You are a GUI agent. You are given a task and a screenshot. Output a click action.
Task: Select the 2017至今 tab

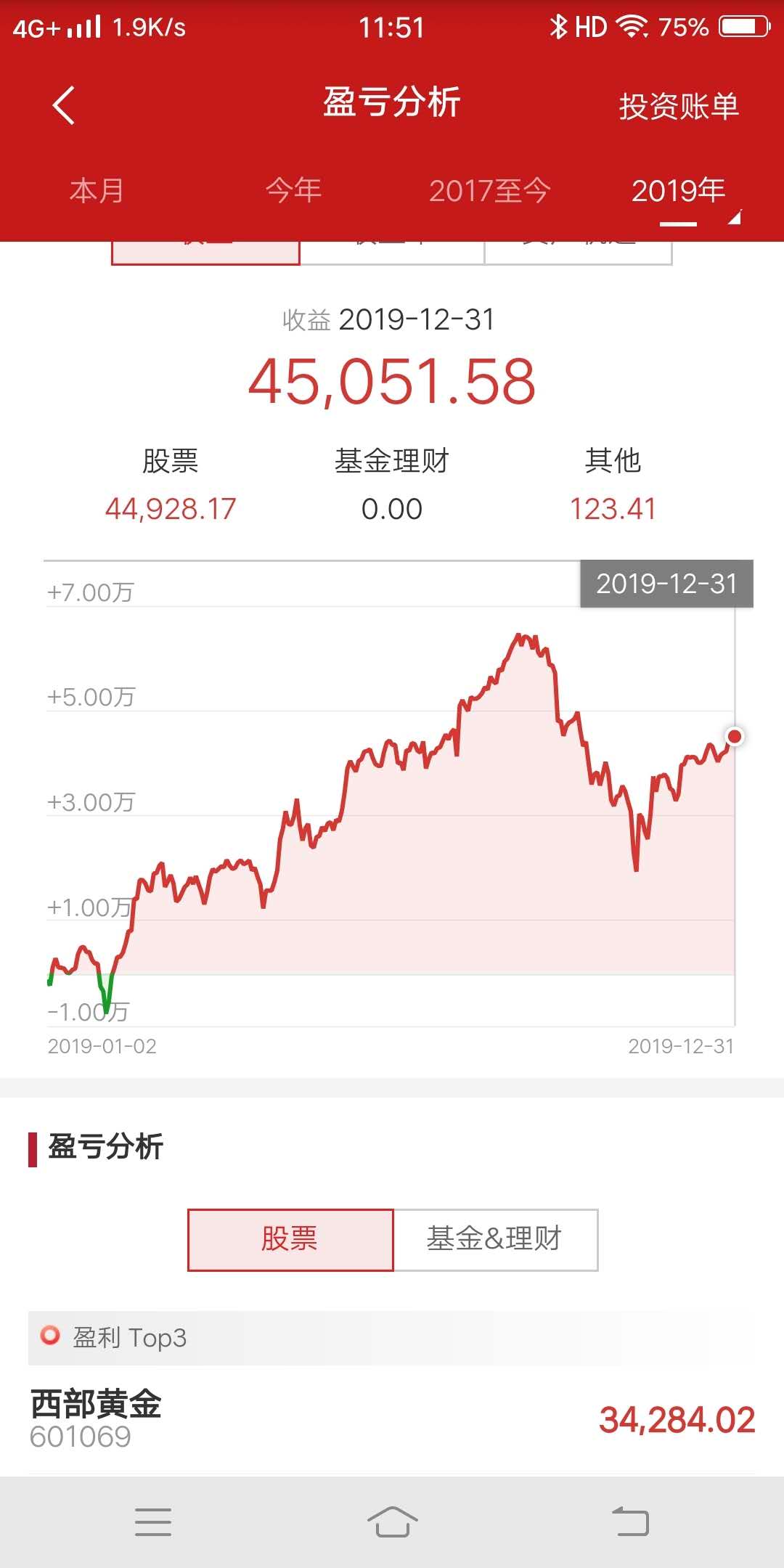[x=489, y=190]
